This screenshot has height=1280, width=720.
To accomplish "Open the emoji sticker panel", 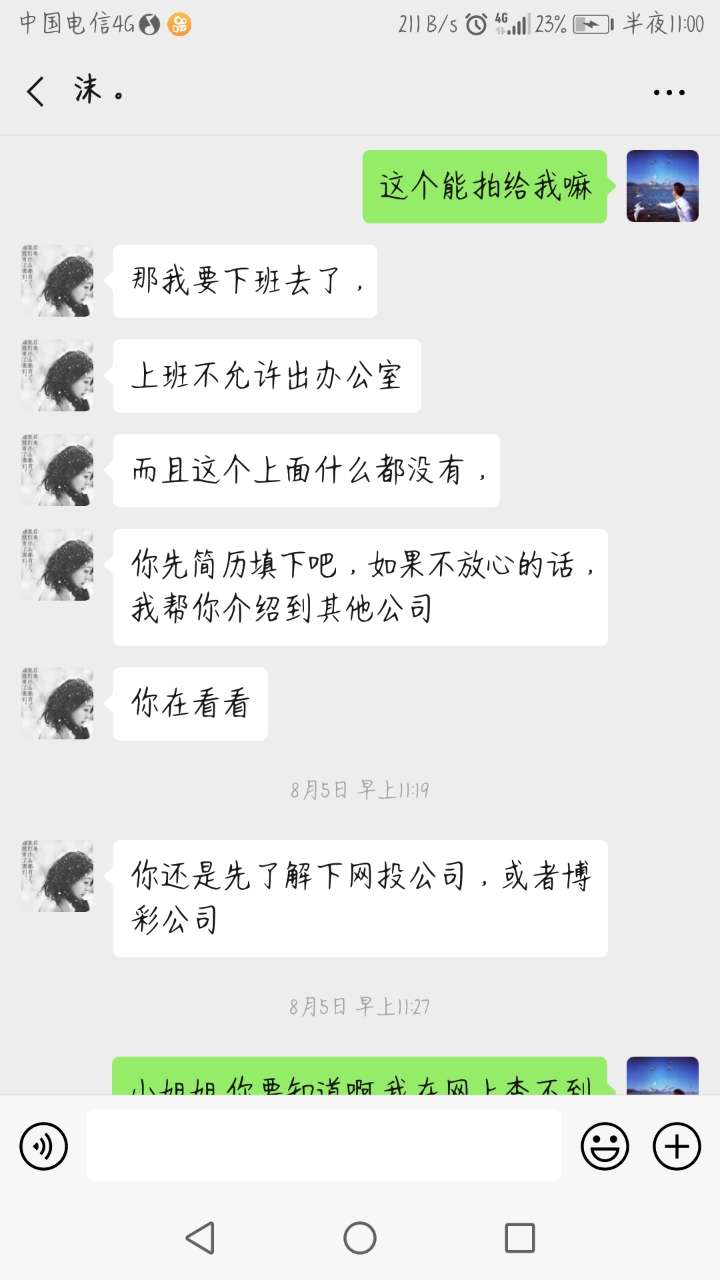I will coord(605,1146).
